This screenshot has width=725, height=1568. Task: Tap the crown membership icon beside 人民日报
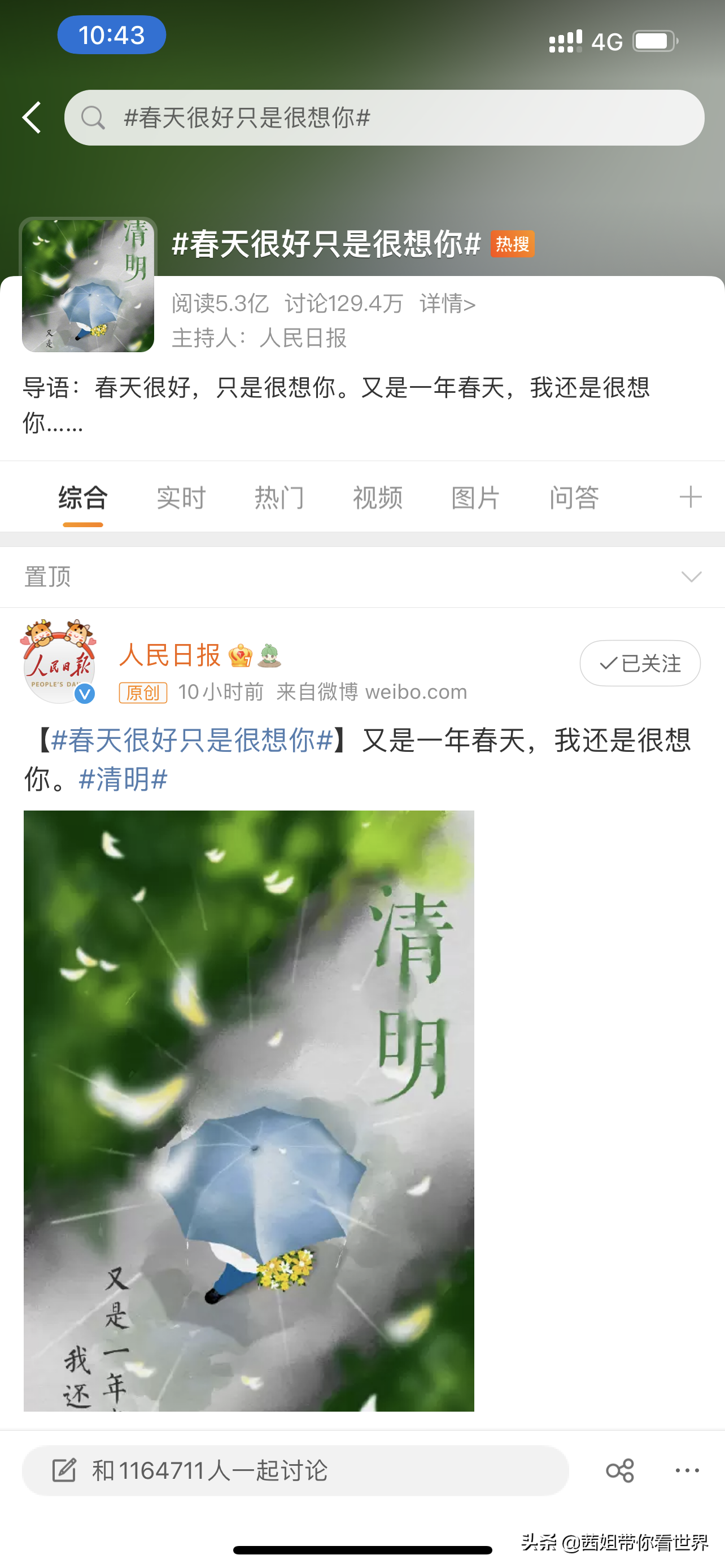[x=240, y=654]
